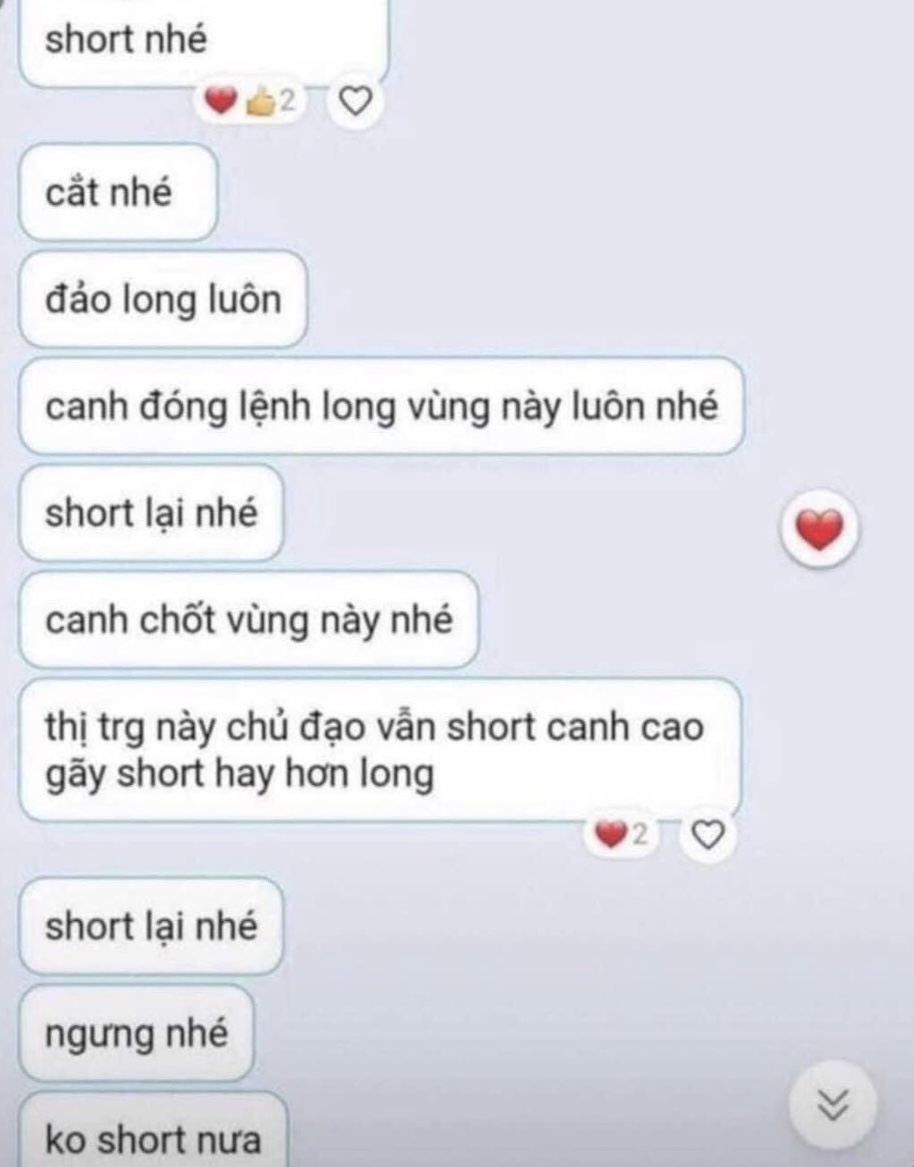React with heart to the top "short nhé" message
The width and height of the screenshot is (914, 1167).
357,101
